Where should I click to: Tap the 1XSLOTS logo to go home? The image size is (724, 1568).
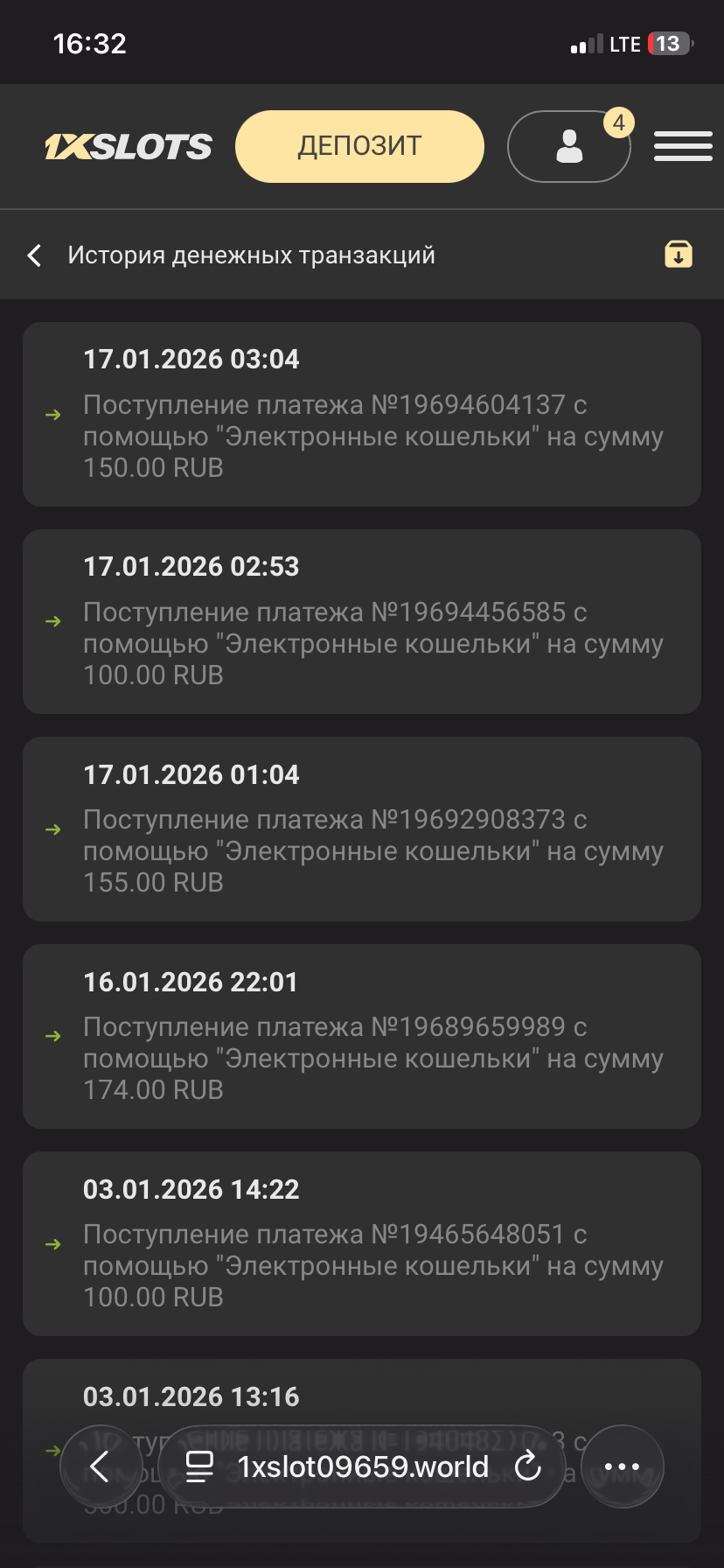[129, 147]
